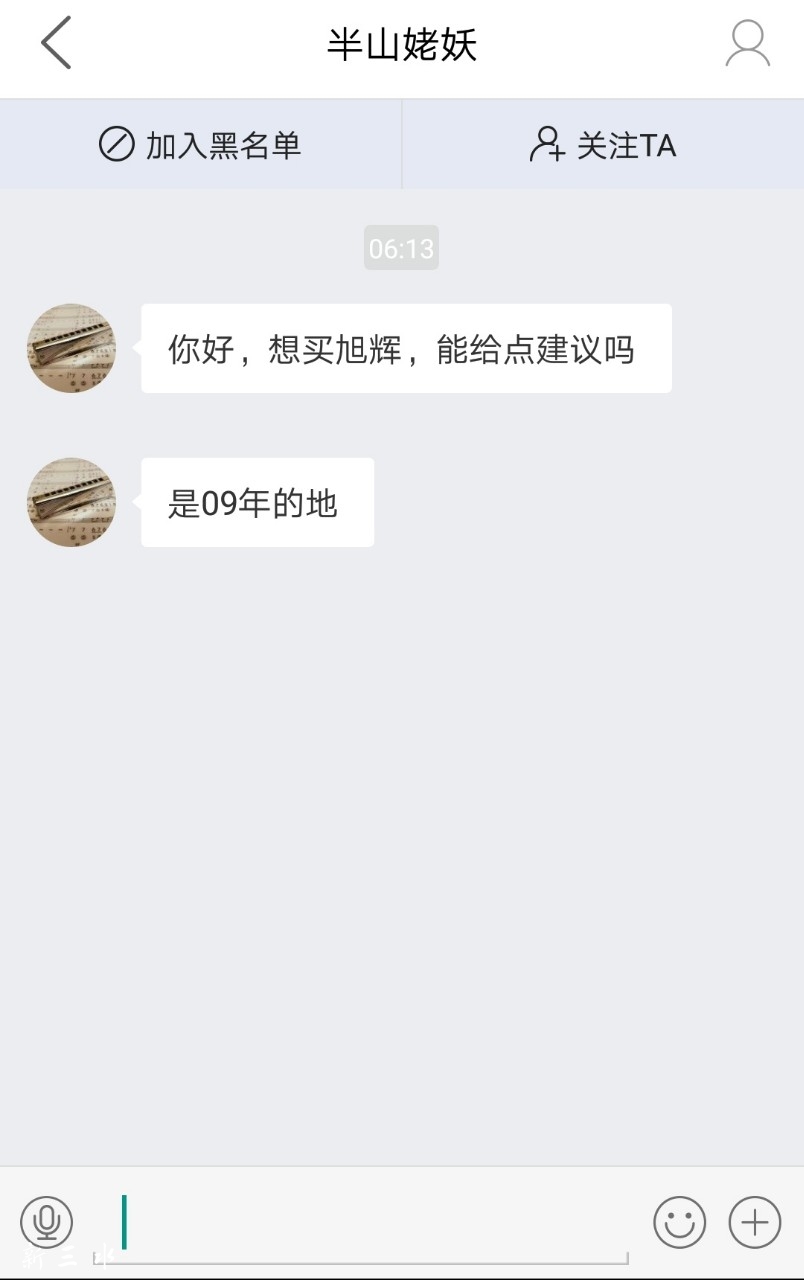Viewport: 804px width, 1280px height.
Task: Focus the message text field
Action: [370, 1222]
